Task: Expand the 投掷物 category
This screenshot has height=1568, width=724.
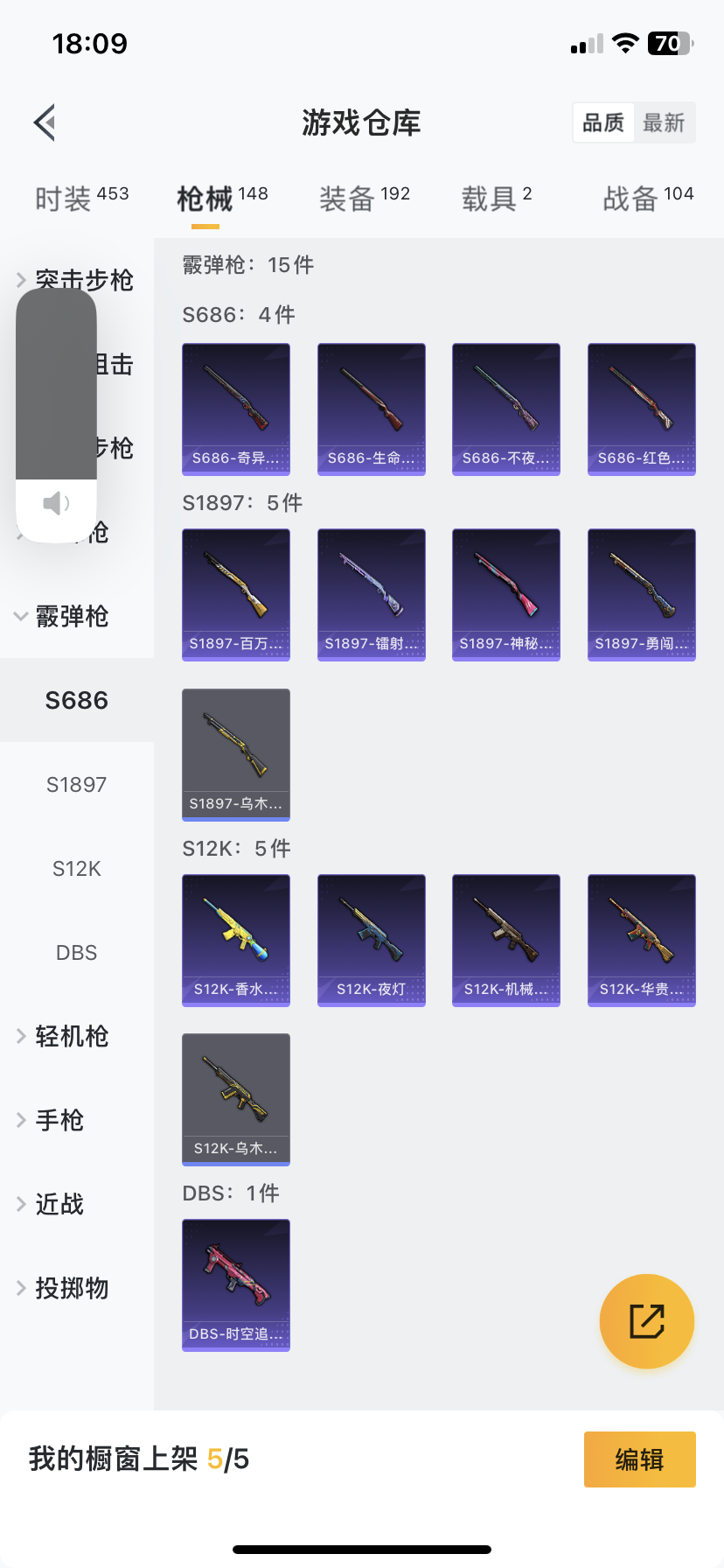Action: (72, 1288)
